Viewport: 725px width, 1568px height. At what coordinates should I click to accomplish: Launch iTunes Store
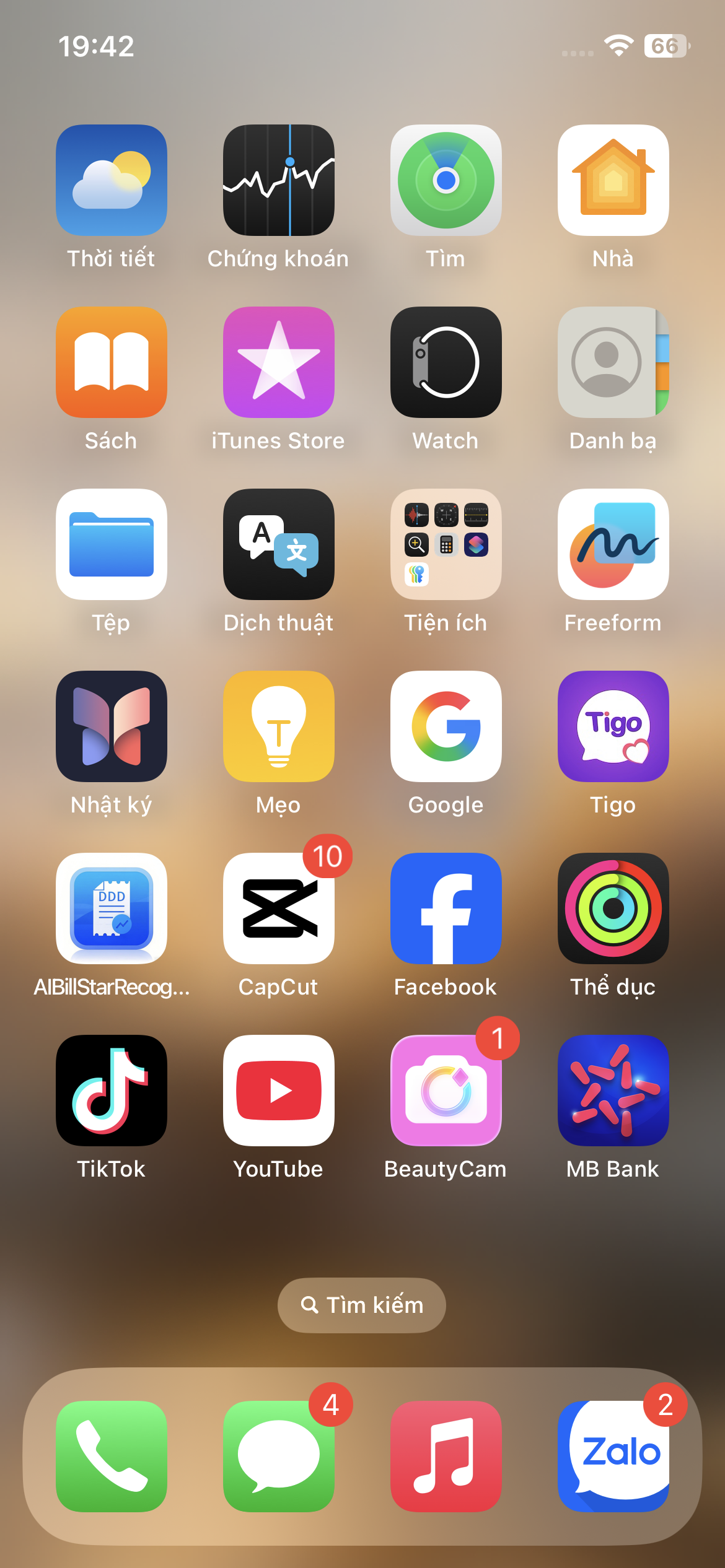coord(279,362)
